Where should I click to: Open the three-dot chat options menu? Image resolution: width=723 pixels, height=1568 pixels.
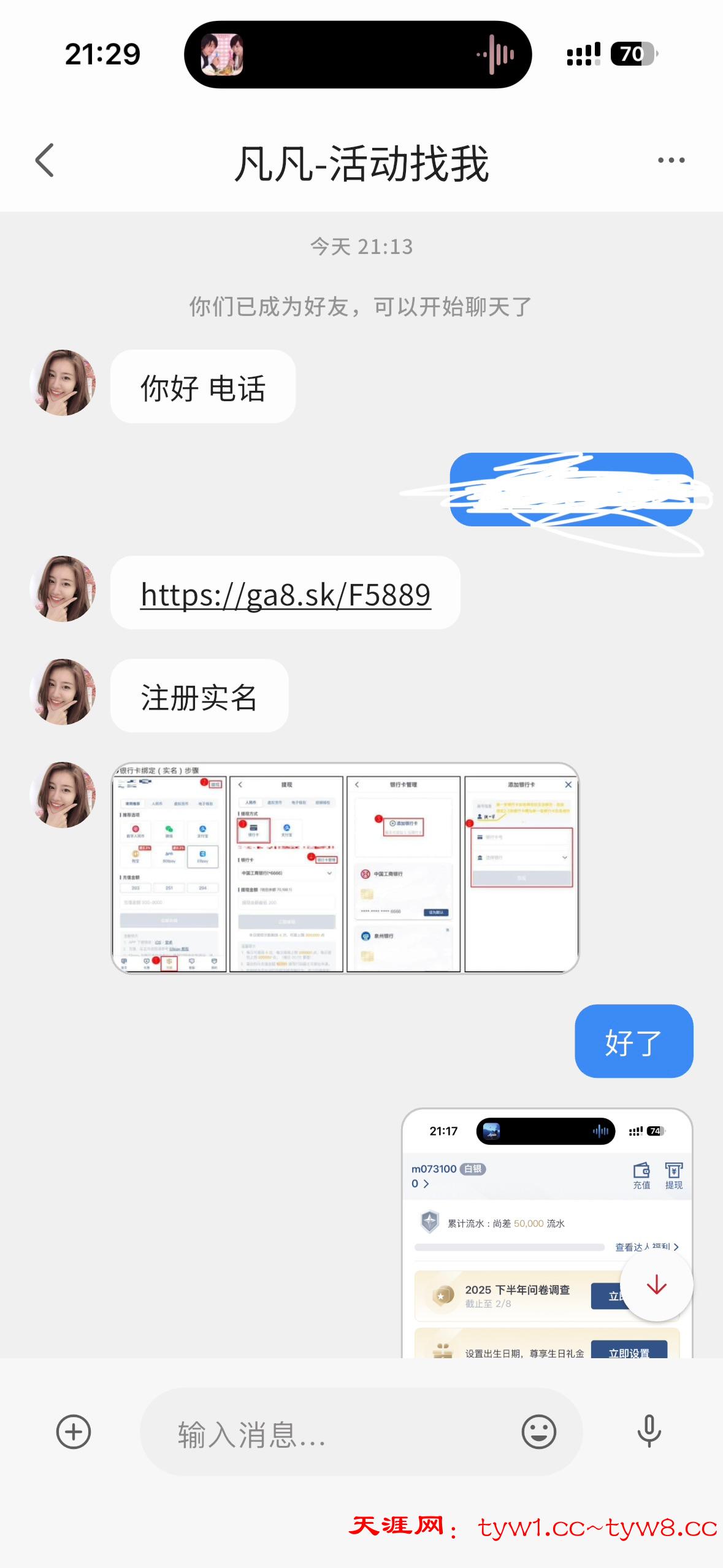[x=671, y=161]
